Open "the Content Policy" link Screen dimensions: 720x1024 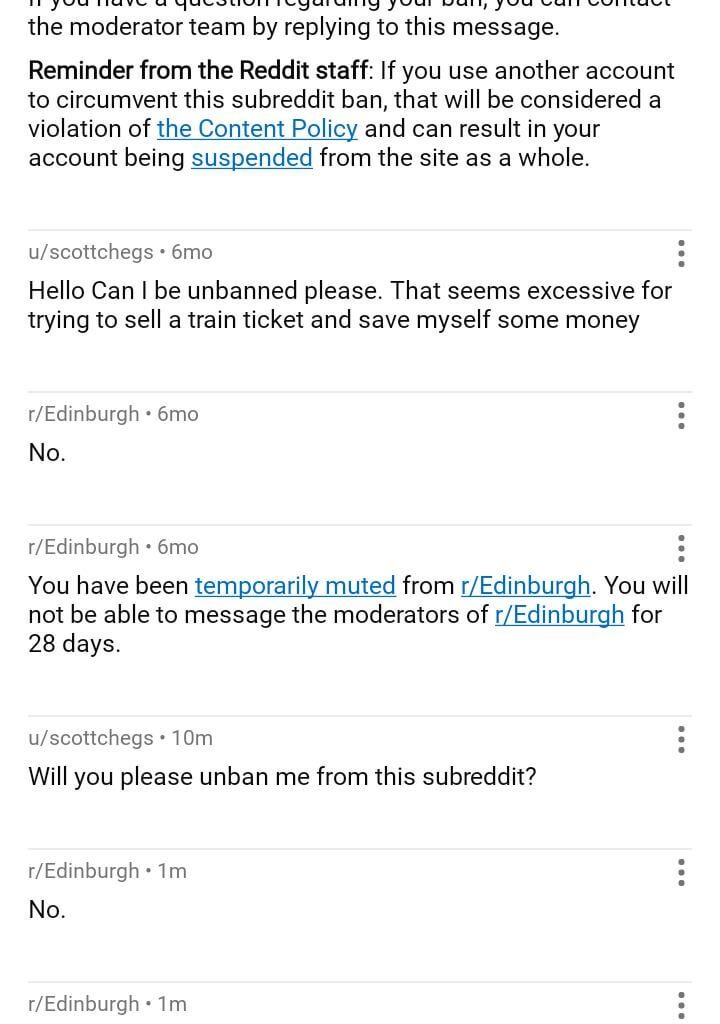(257, 128)
